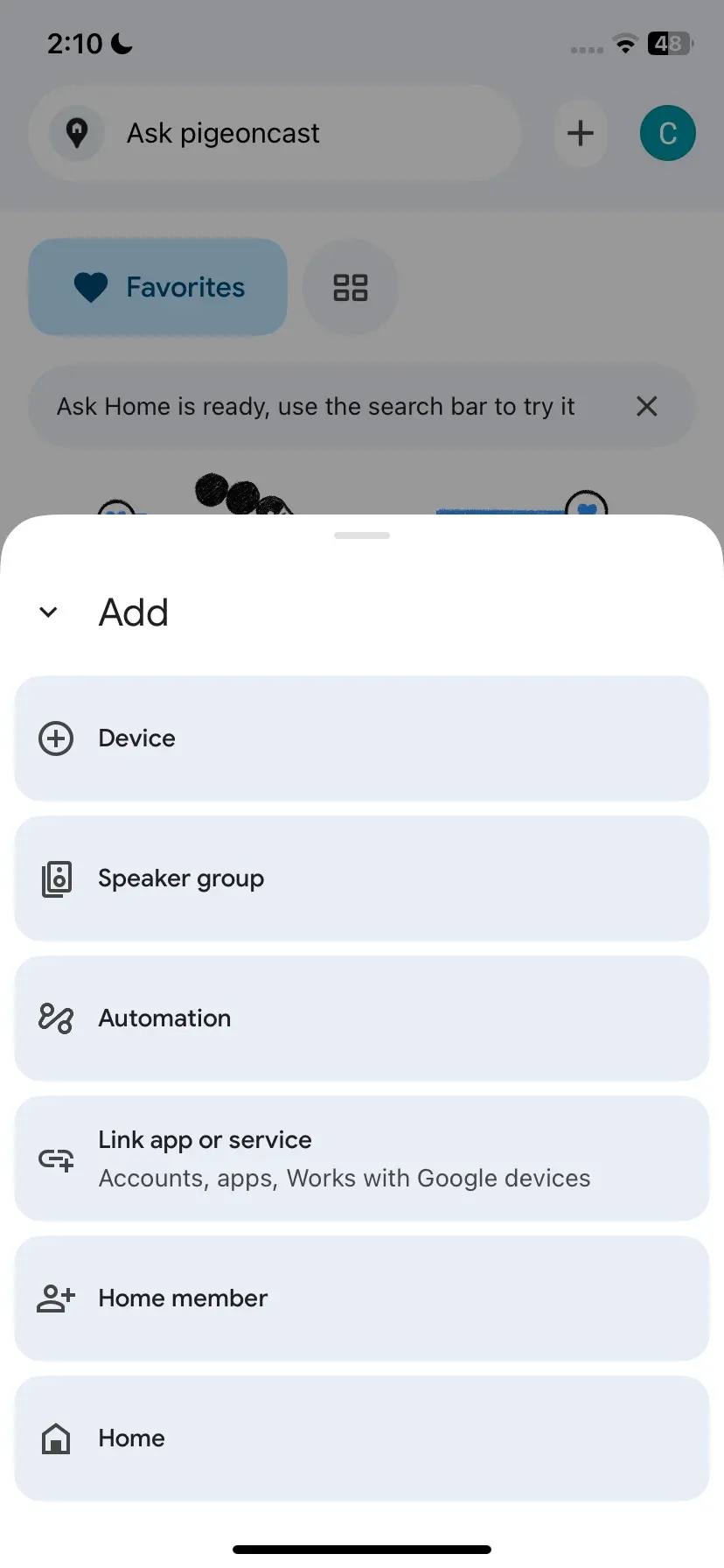Tap the Ask pigeoncast search bar

pos(275,133)
